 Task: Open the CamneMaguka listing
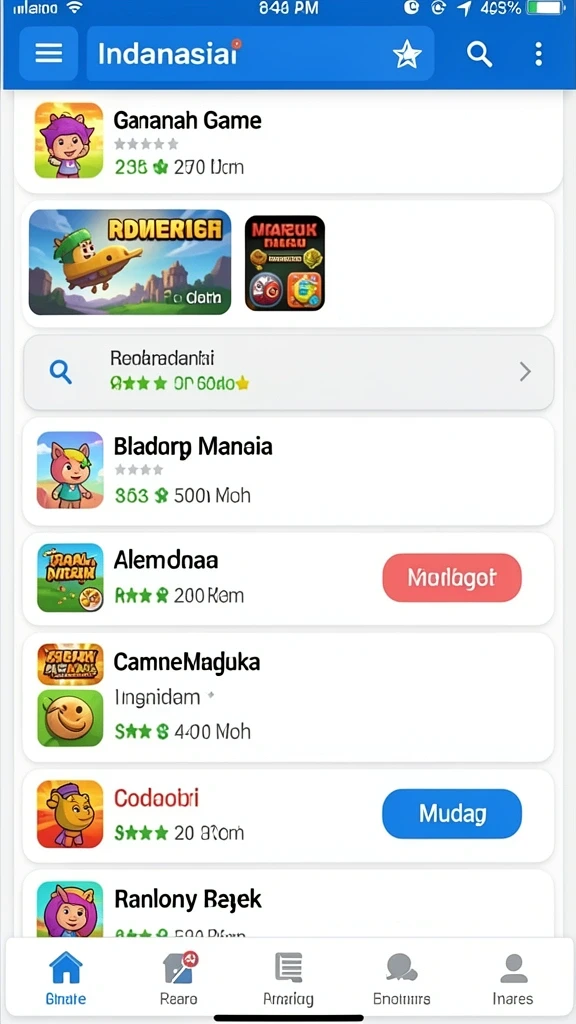[x=288, y=697]
